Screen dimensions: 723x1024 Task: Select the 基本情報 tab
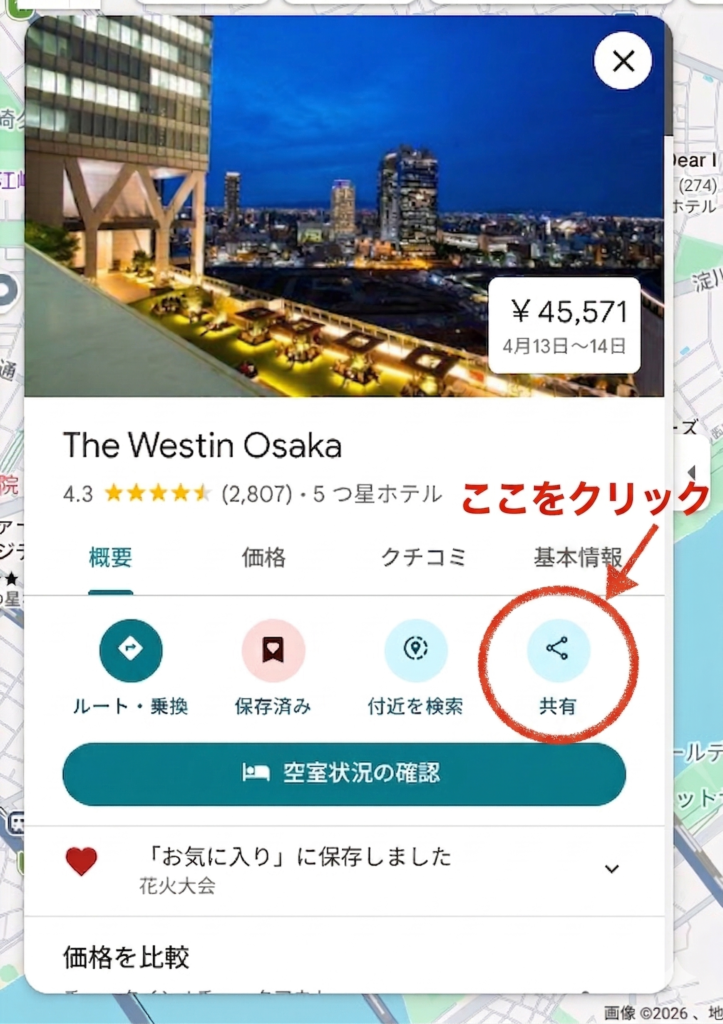click(578, 558)
